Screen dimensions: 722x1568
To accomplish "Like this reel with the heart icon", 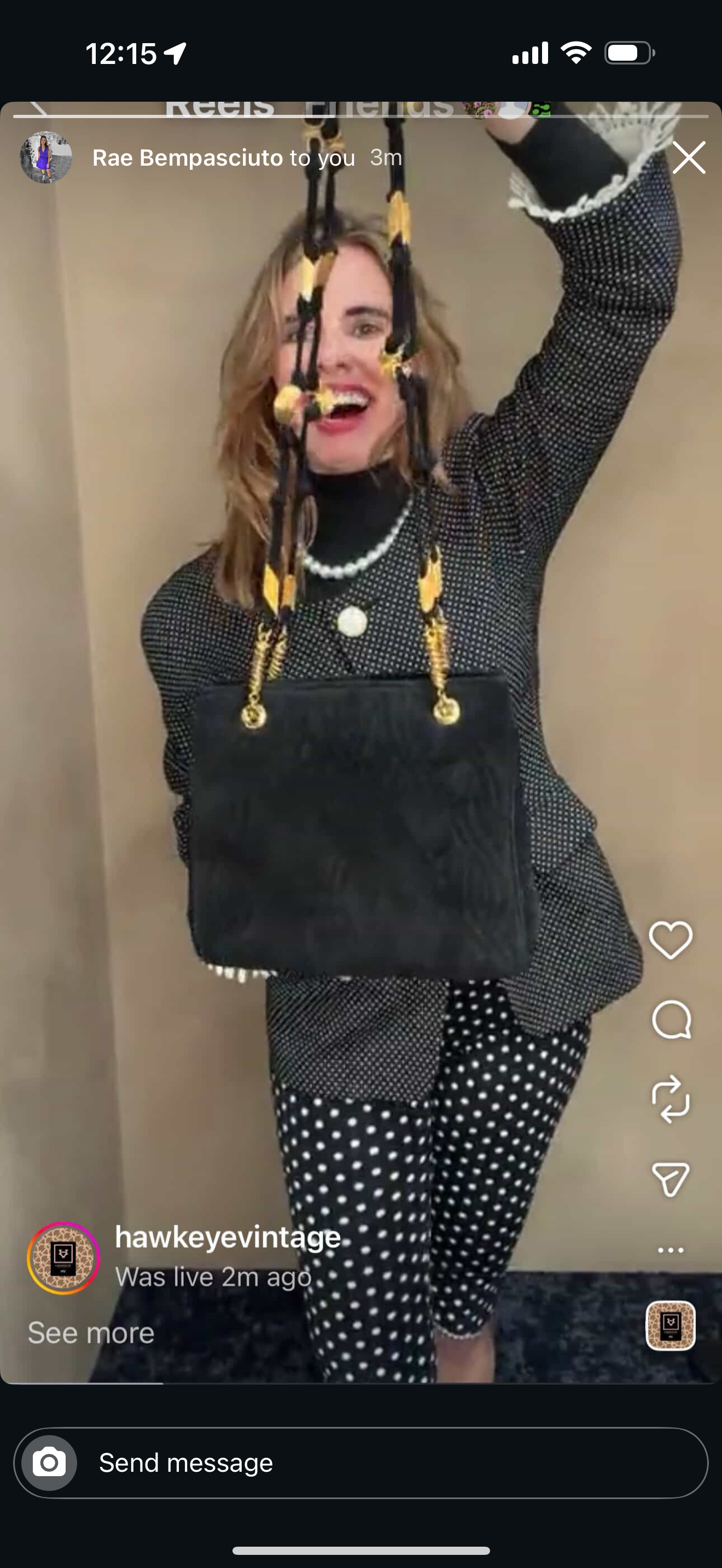I will pyautogui.click(x=670, y=940).
